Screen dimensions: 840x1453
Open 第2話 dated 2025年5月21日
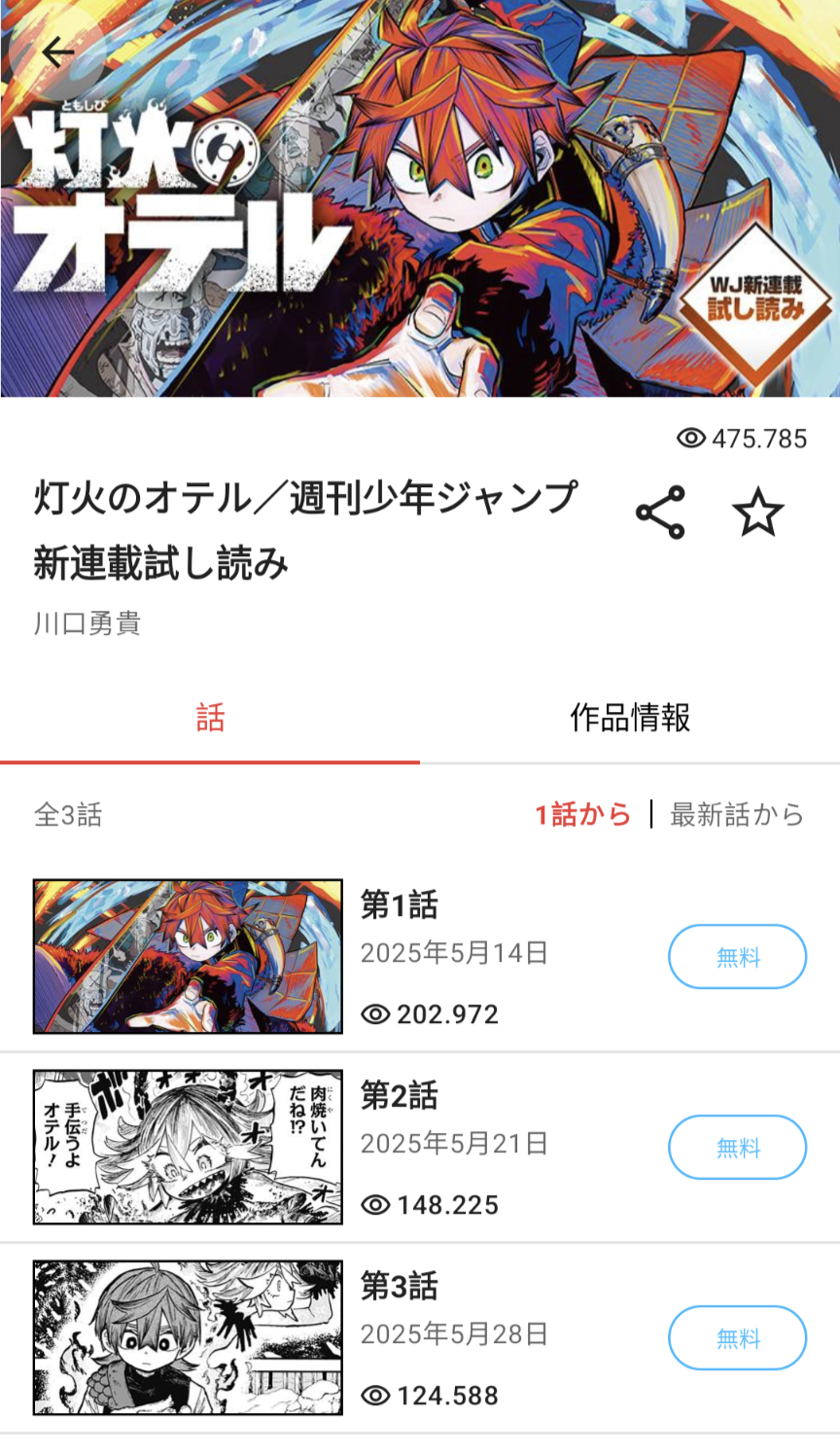pos(420,1148)
